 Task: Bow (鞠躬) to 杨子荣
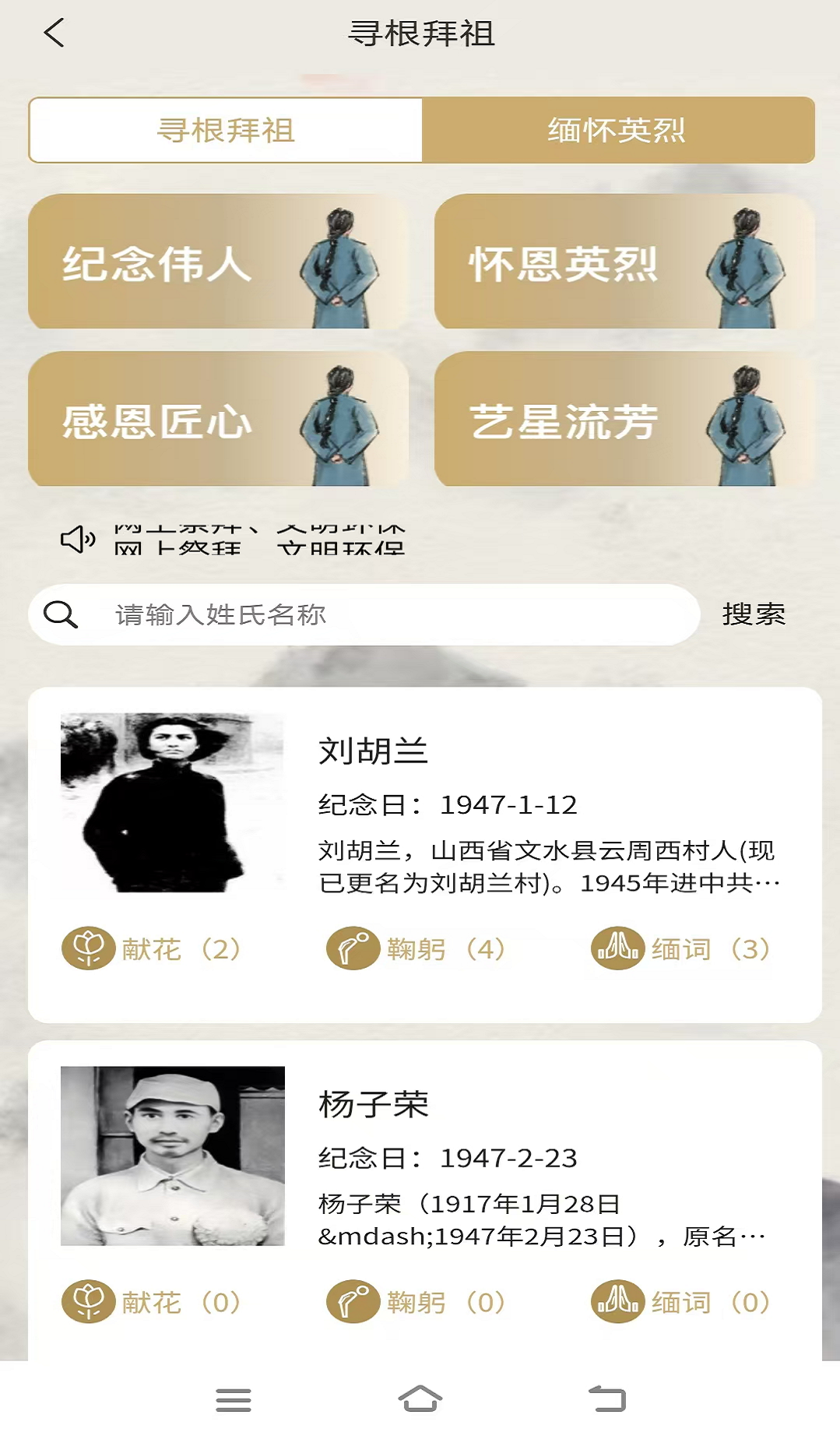click(416, 1302)
